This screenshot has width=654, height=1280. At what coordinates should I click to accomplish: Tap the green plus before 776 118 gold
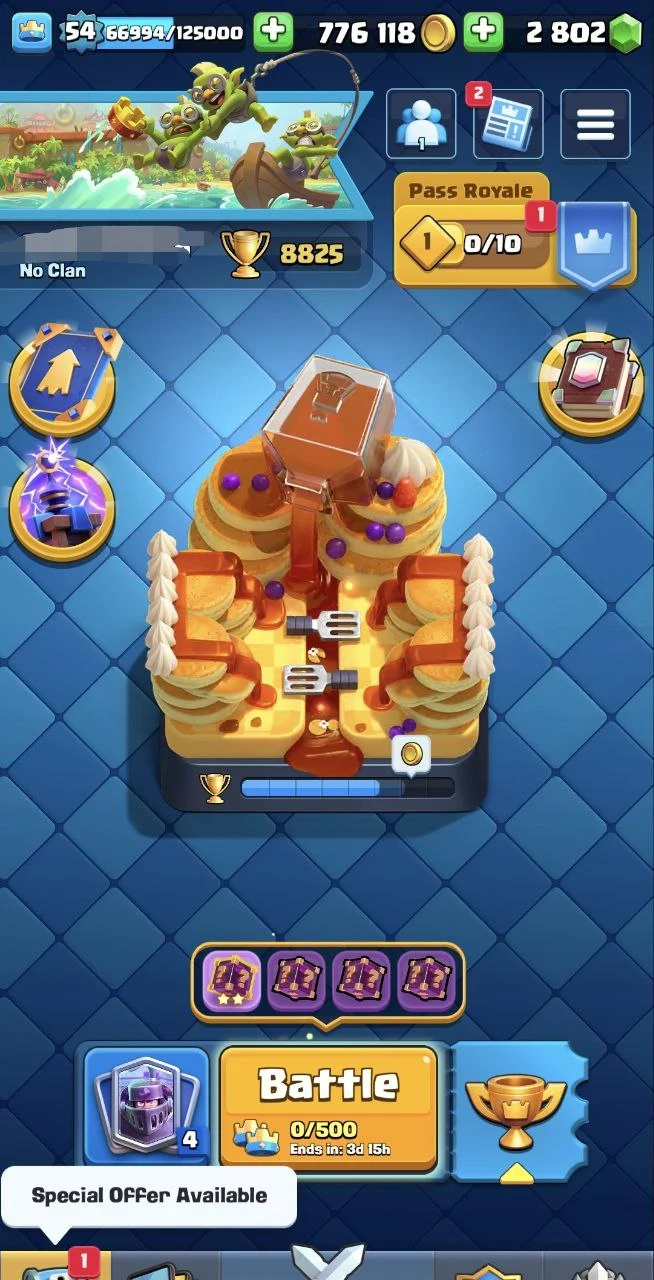coord(273,32)
